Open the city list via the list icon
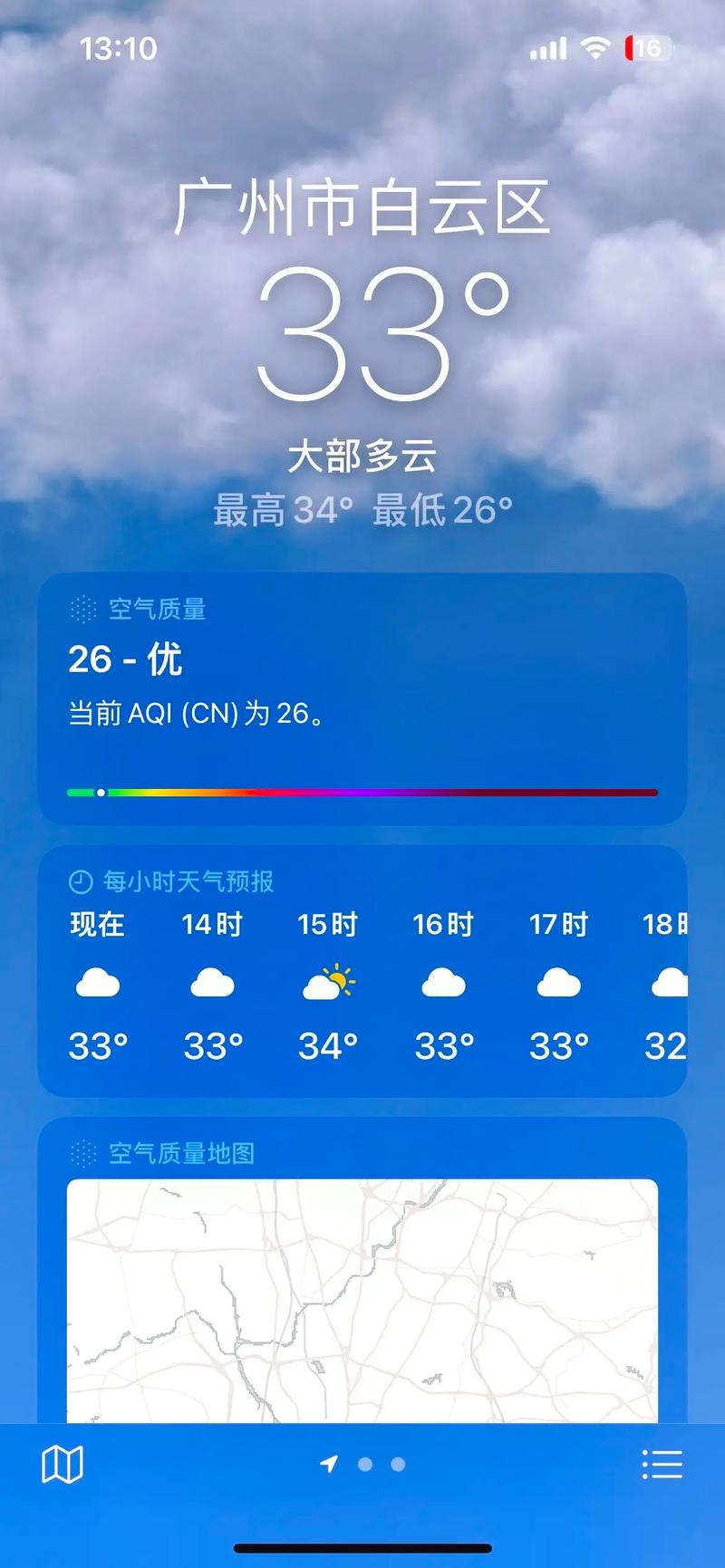725x1568 pixels. (x=663, y=1464)
